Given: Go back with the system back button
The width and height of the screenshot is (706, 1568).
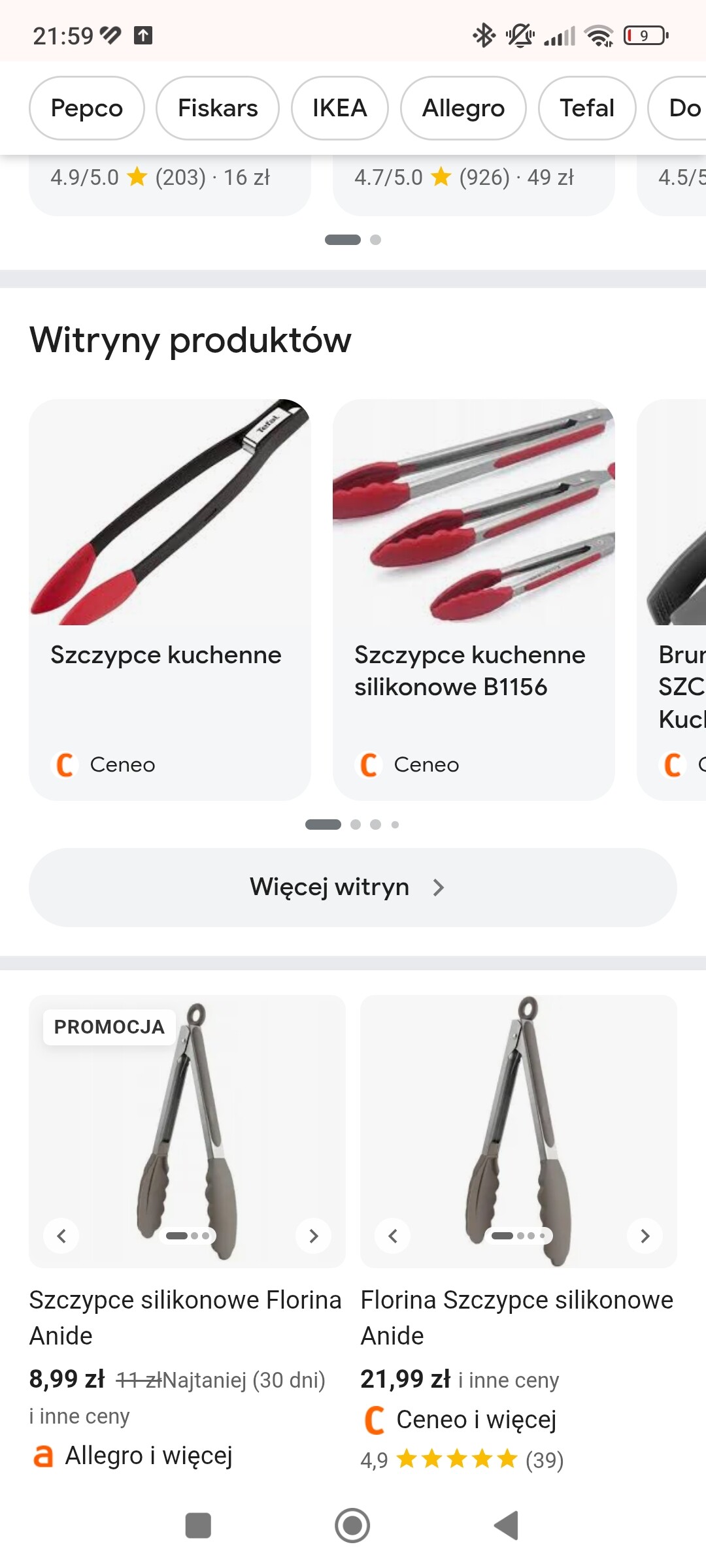Looking at the screenshot, I should pyautogui.click(x=507, y=1526).
